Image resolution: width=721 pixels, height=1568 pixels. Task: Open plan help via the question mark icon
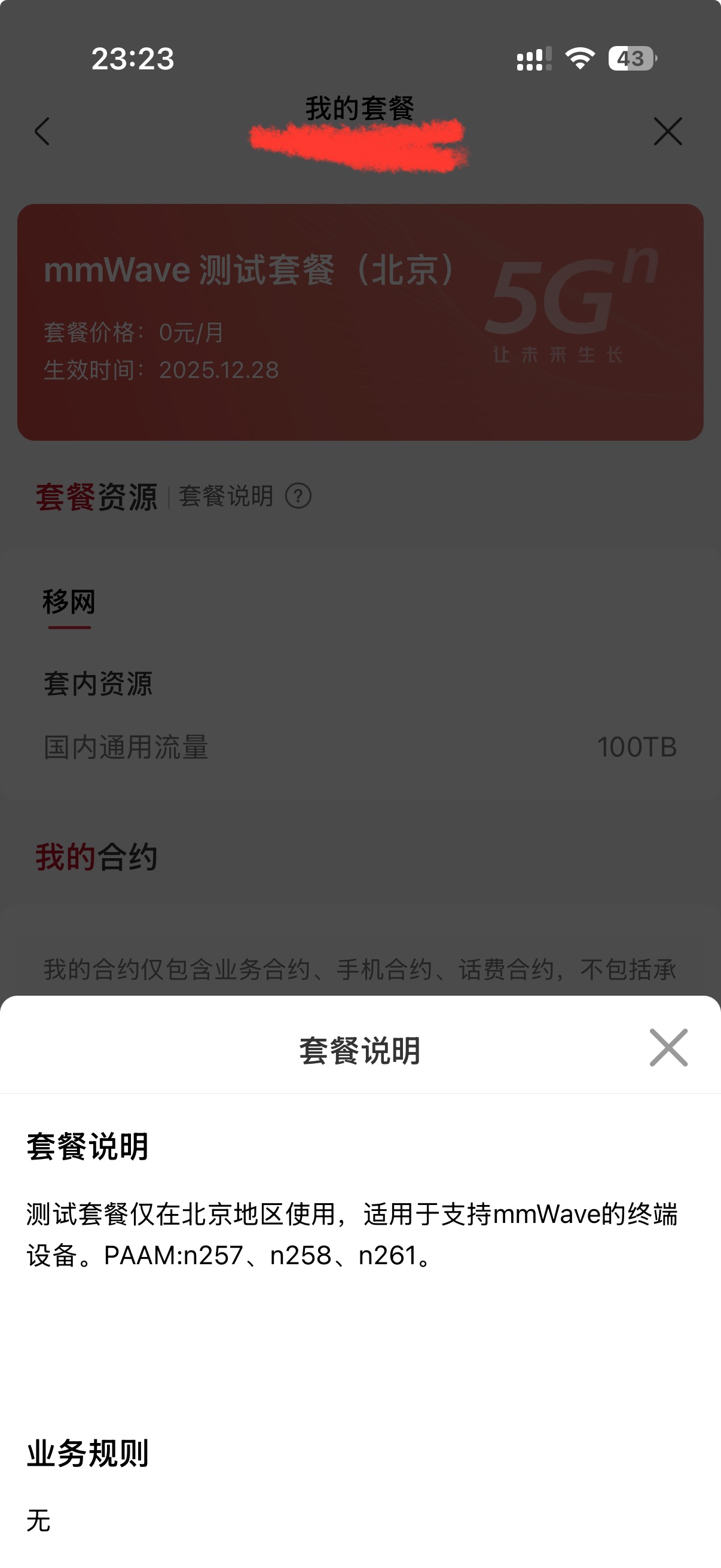pyautogui.click(x=300, y=497)
